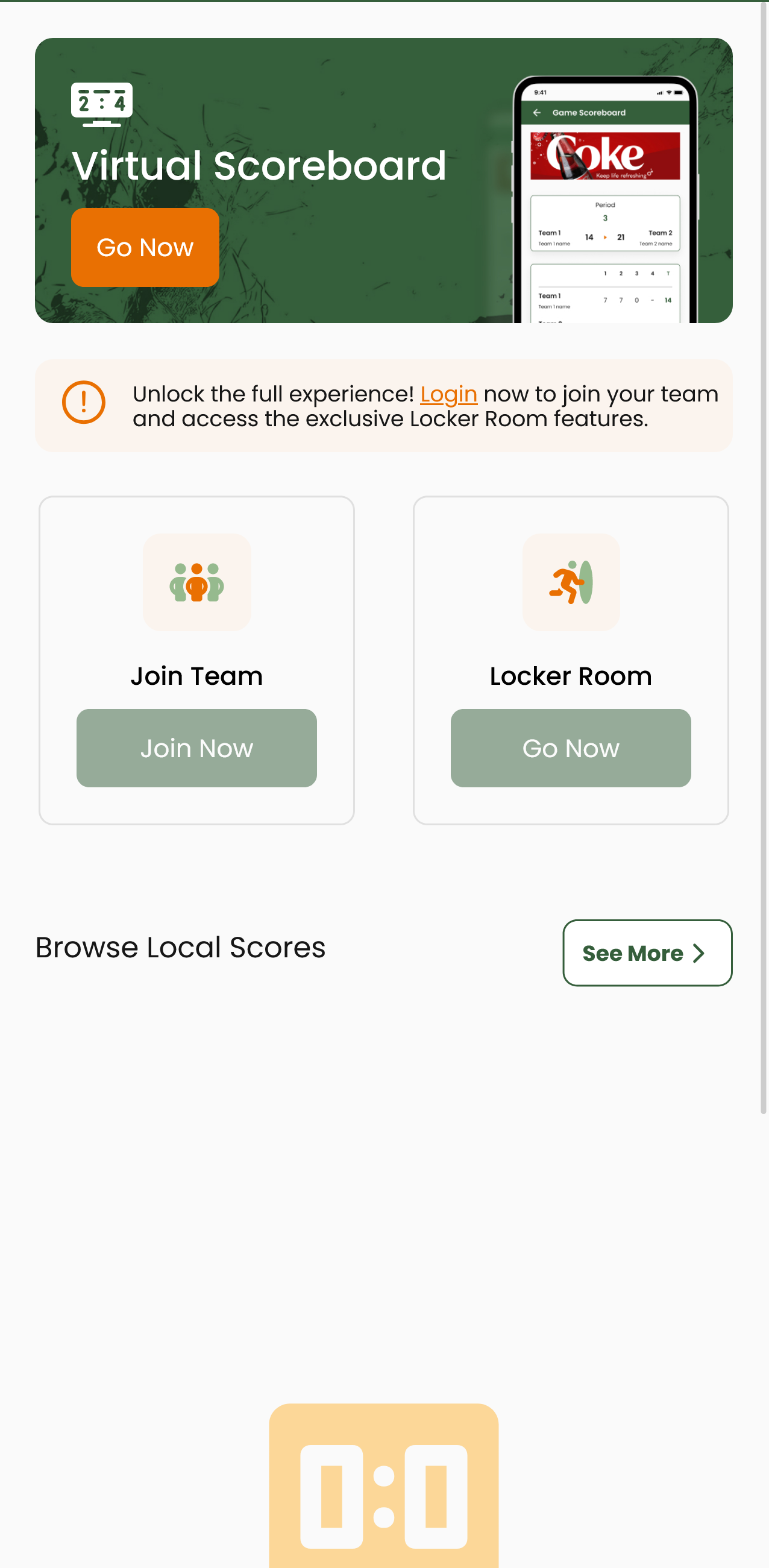Click the right-side scrollbar
This screenshot has width=769, height=1568.
pyautogui.click(x=765, y=548)
